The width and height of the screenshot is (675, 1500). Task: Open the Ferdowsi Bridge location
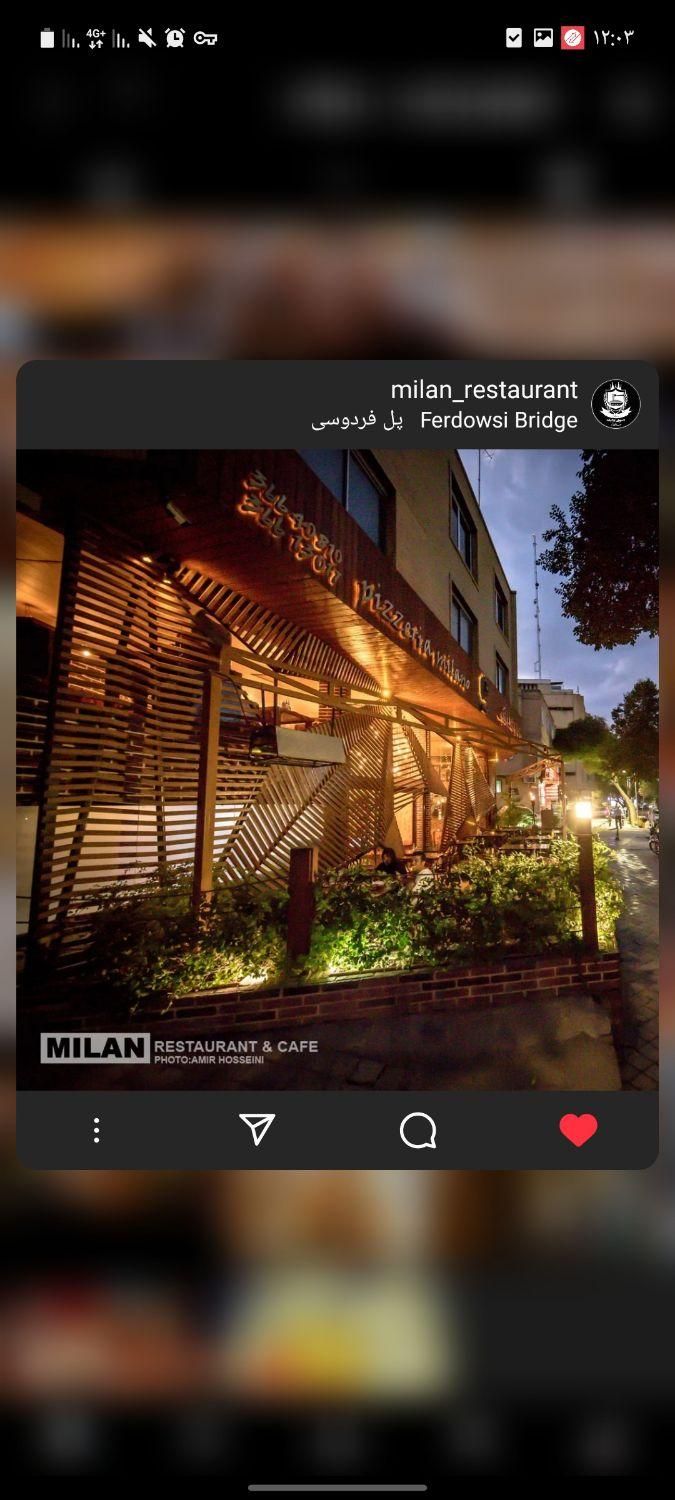(445, 420)
